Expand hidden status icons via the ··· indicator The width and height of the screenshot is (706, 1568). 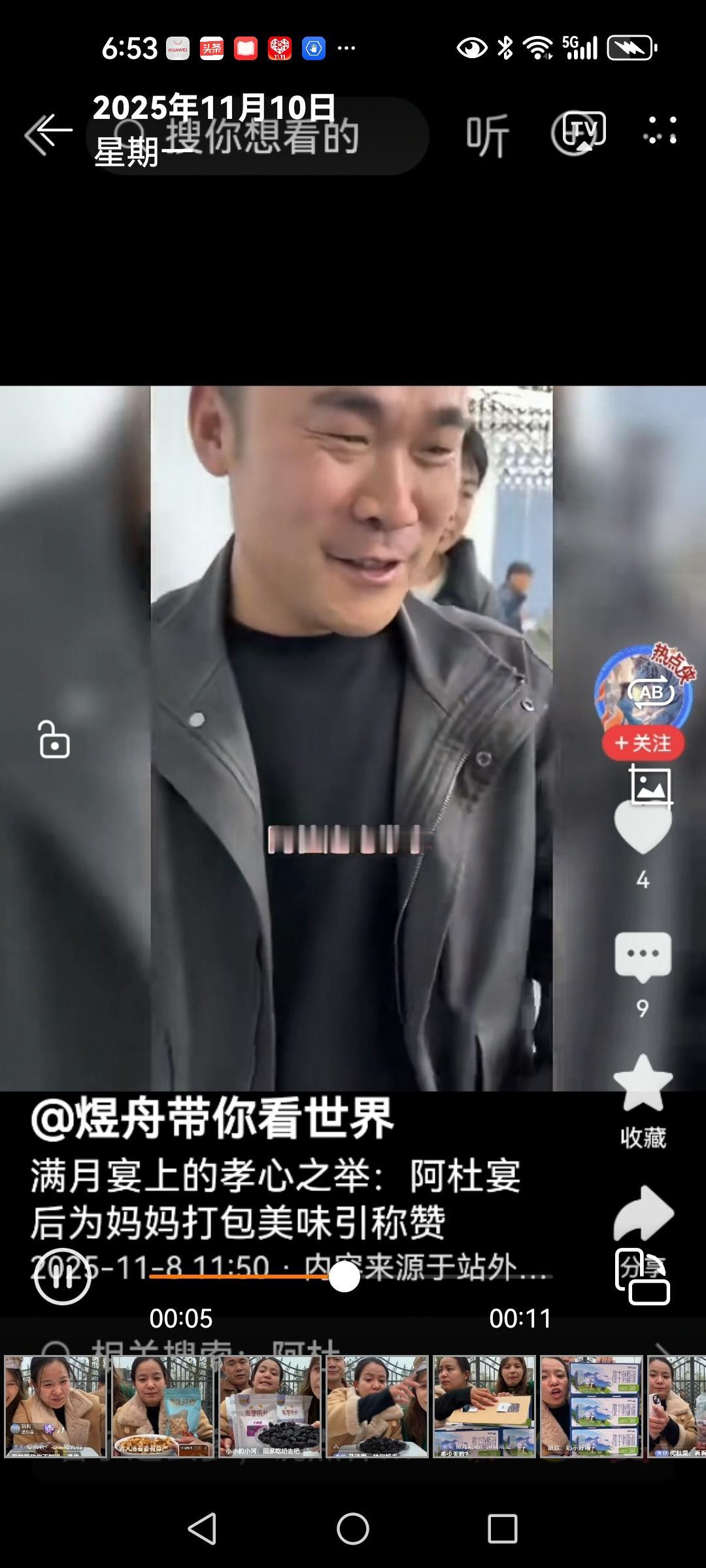coord(346,49)
